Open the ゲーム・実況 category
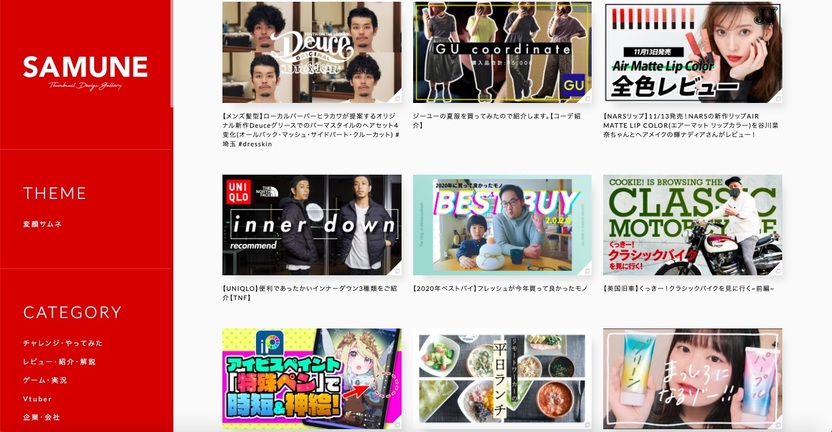The image size is (832, 432). point(45,380)
